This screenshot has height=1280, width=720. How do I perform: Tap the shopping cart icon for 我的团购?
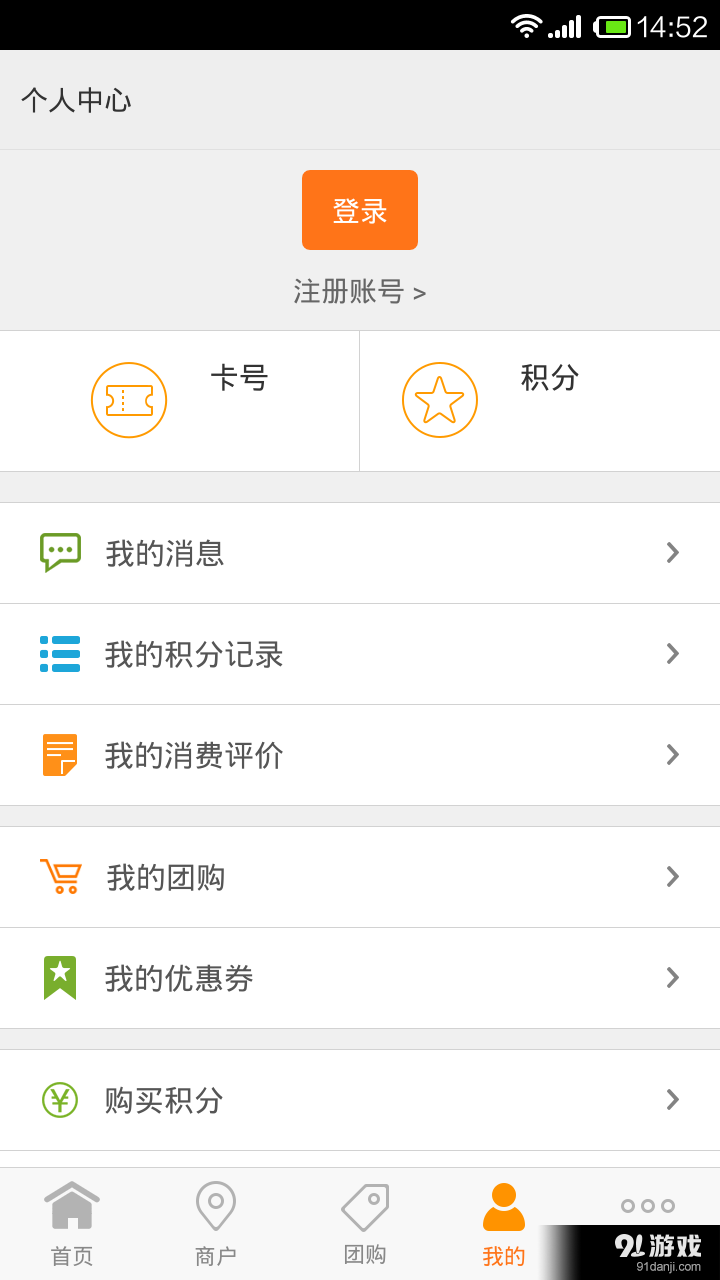pos(60,877)
